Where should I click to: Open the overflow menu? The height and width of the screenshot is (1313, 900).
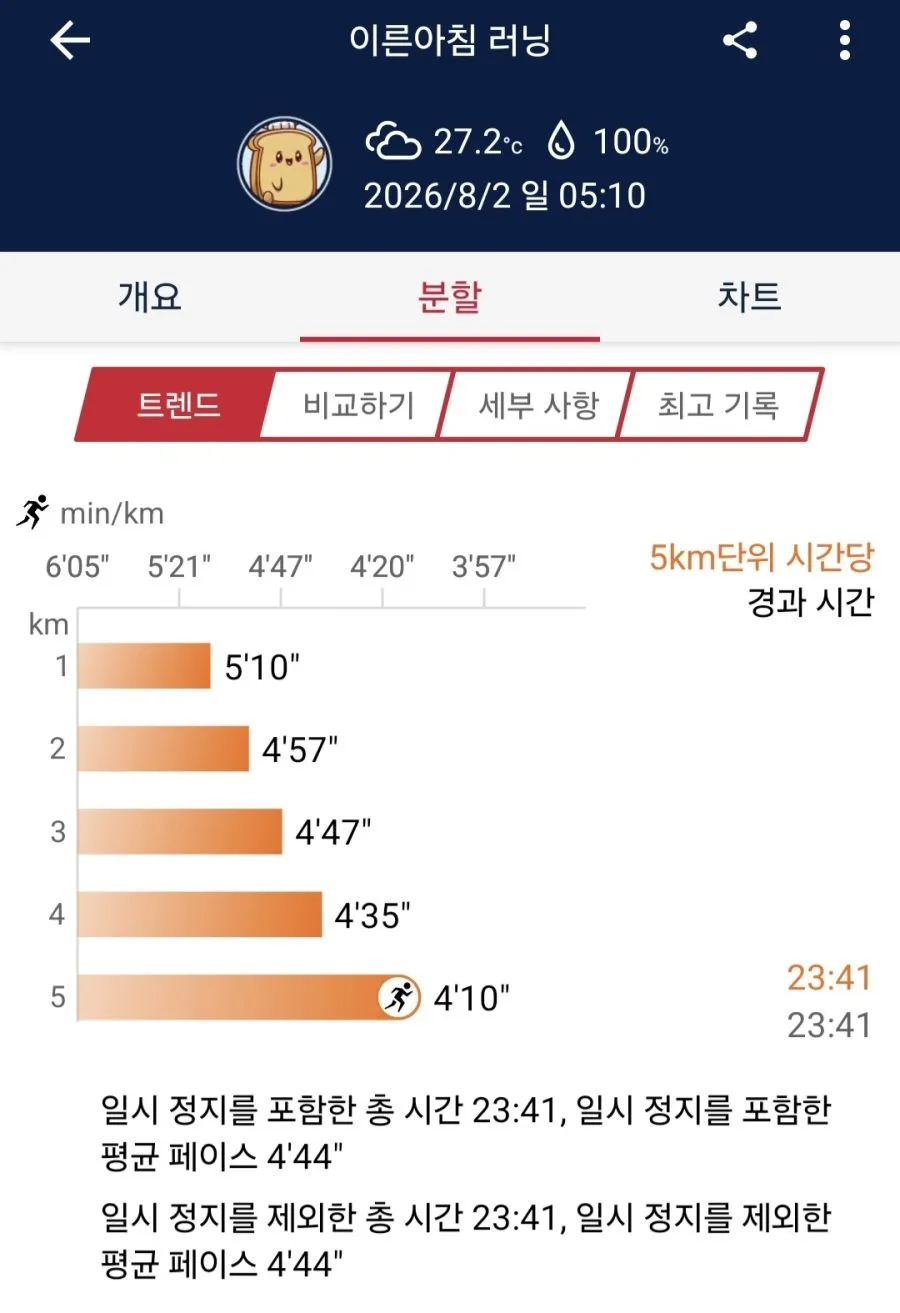(845, 41)
